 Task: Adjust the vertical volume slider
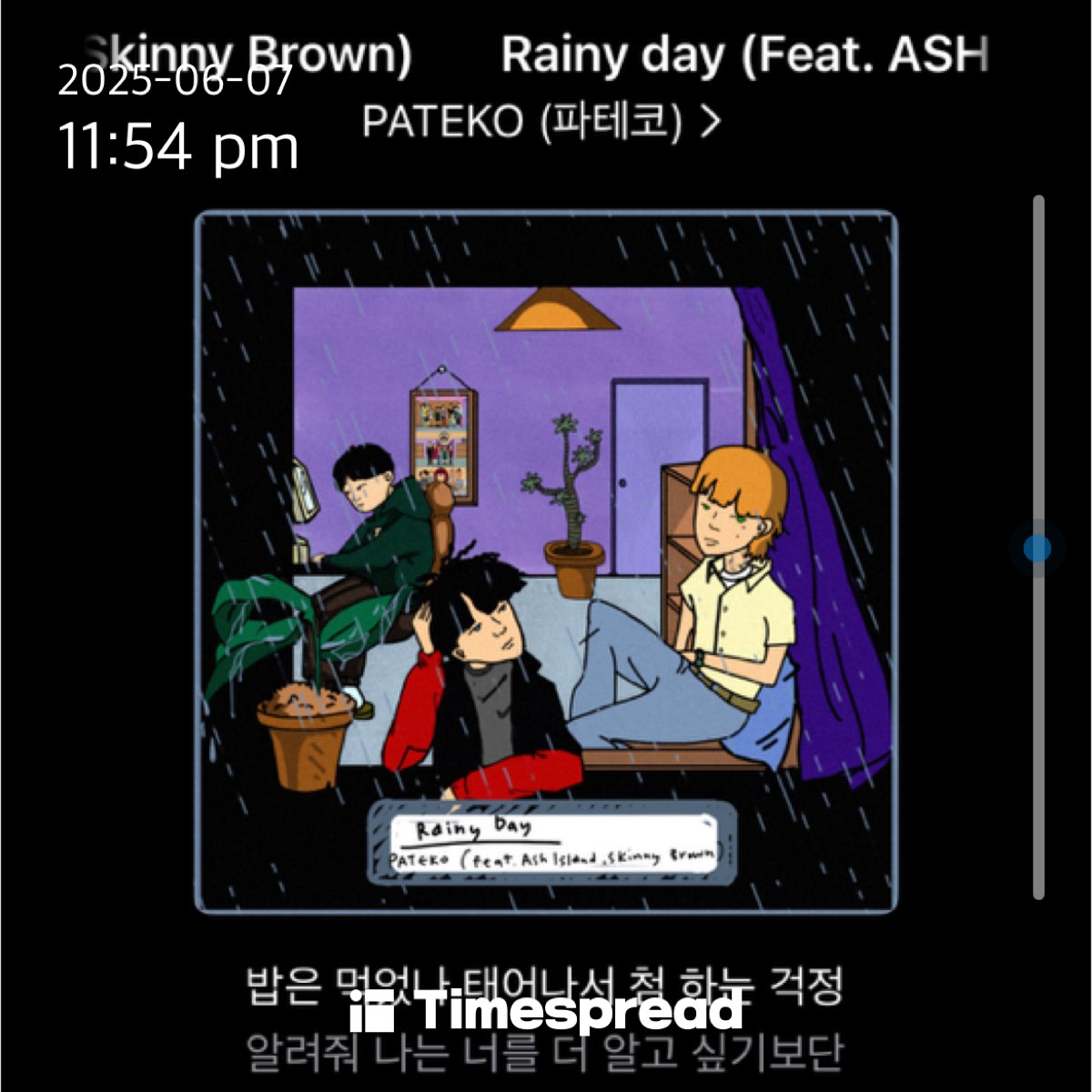(x=1037, y=548)
